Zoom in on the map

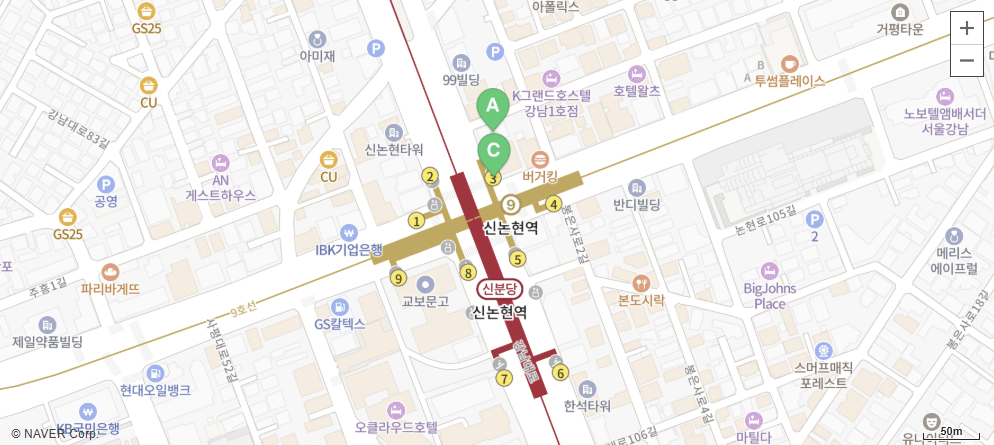point(966,28)
